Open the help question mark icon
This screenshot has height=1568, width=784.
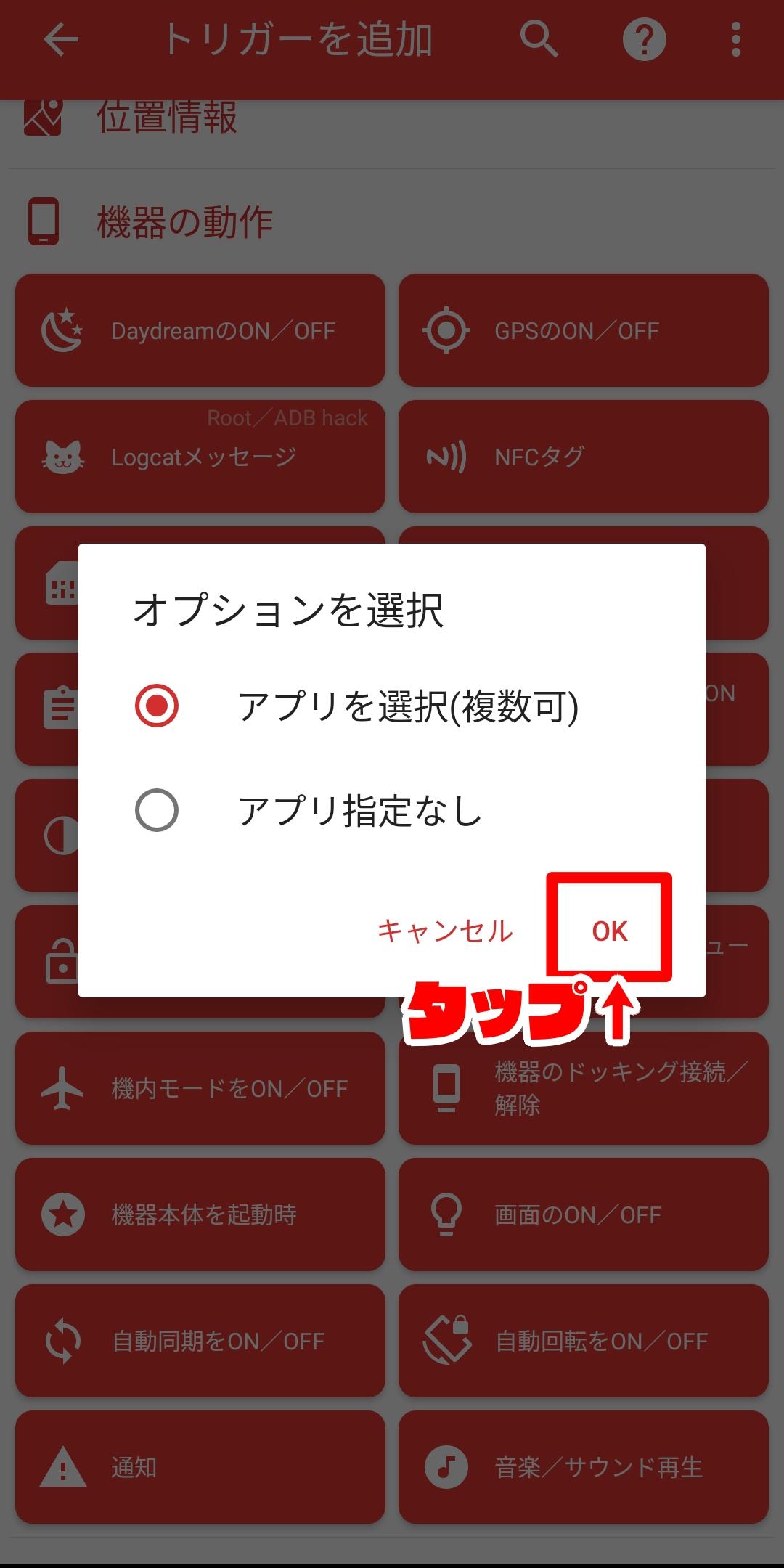click(645, 39)
